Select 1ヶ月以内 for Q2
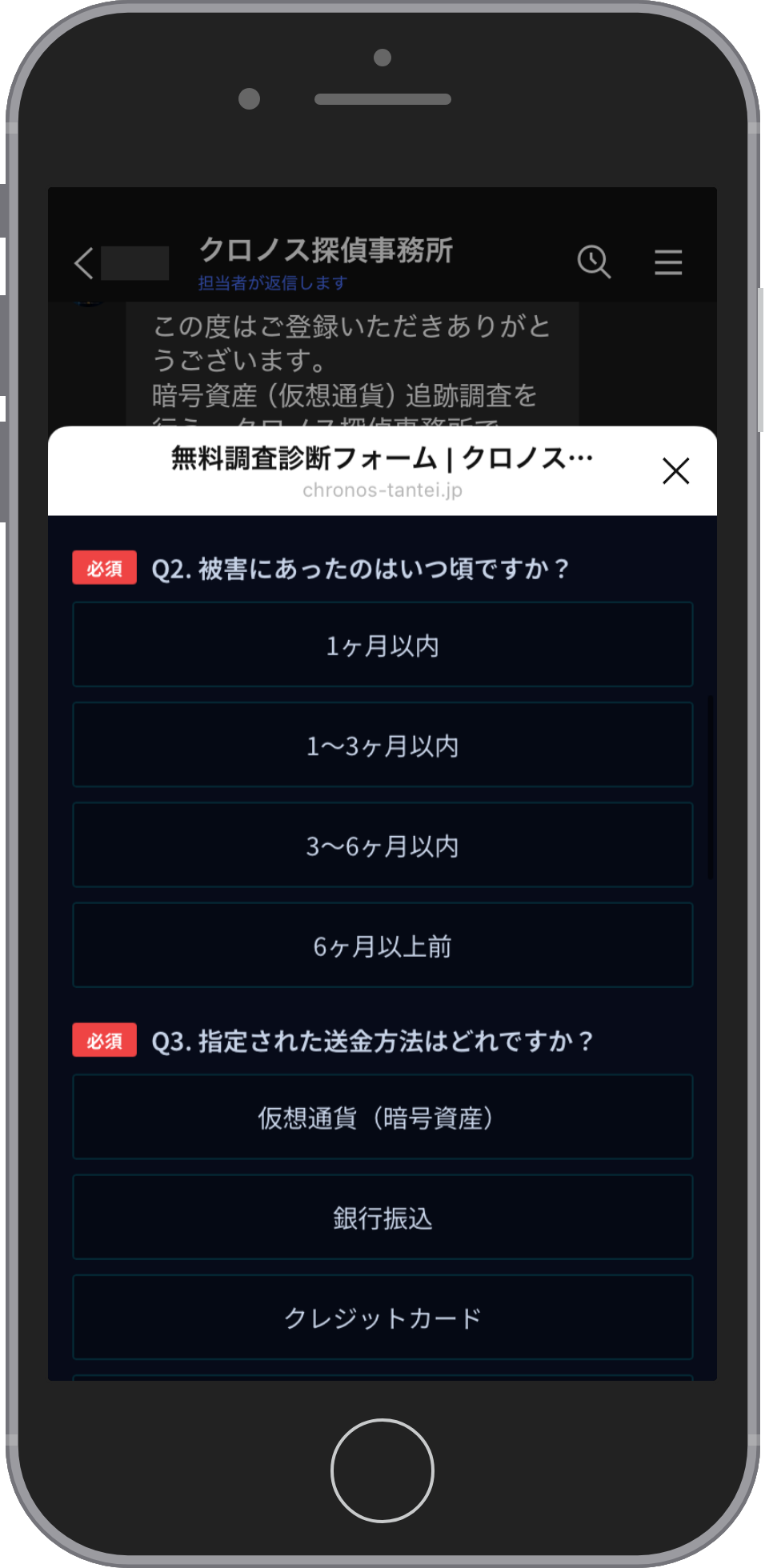 click(x=382, y=645)
